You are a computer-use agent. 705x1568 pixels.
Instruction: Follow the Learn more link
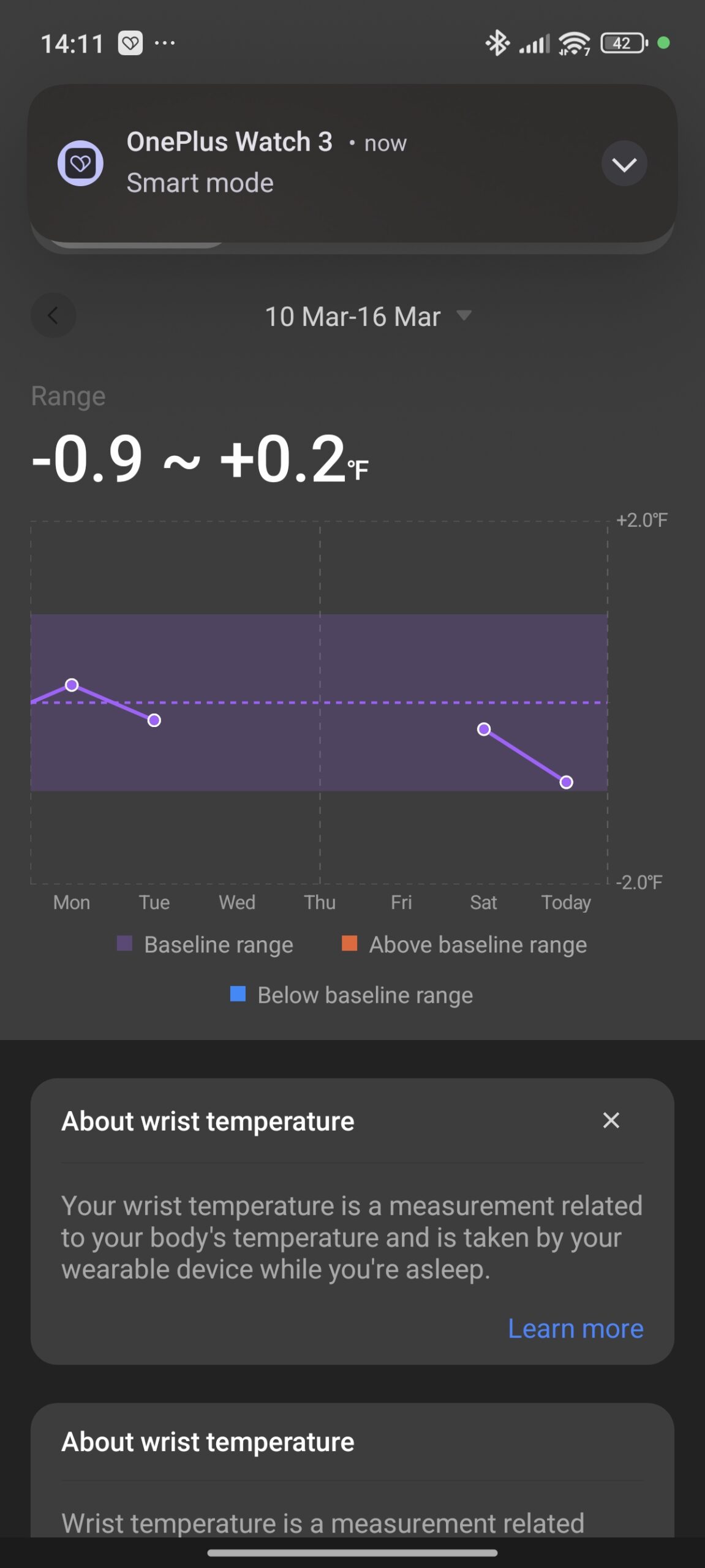(575, 1329)
